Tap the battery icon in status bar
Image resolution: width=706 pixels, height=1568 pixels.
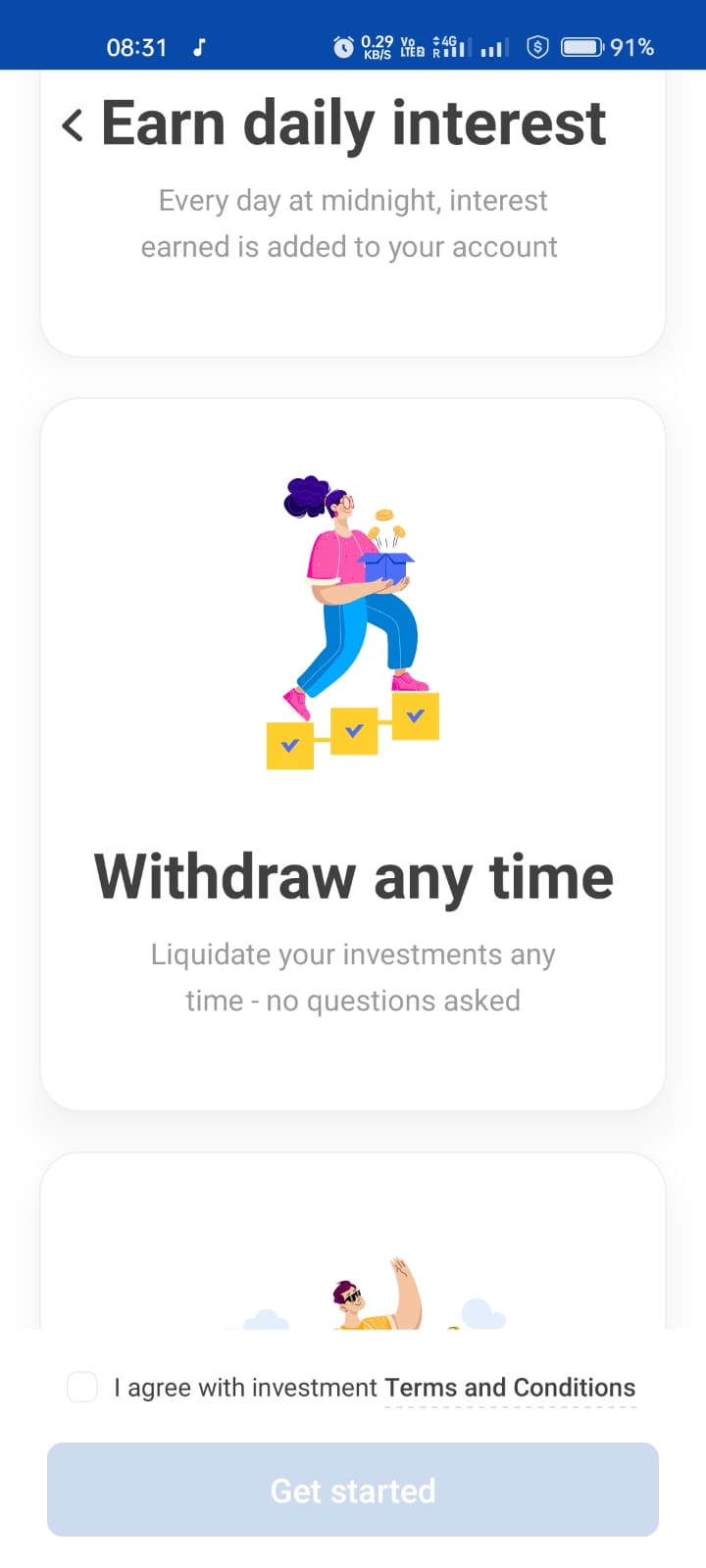point(582,45)
